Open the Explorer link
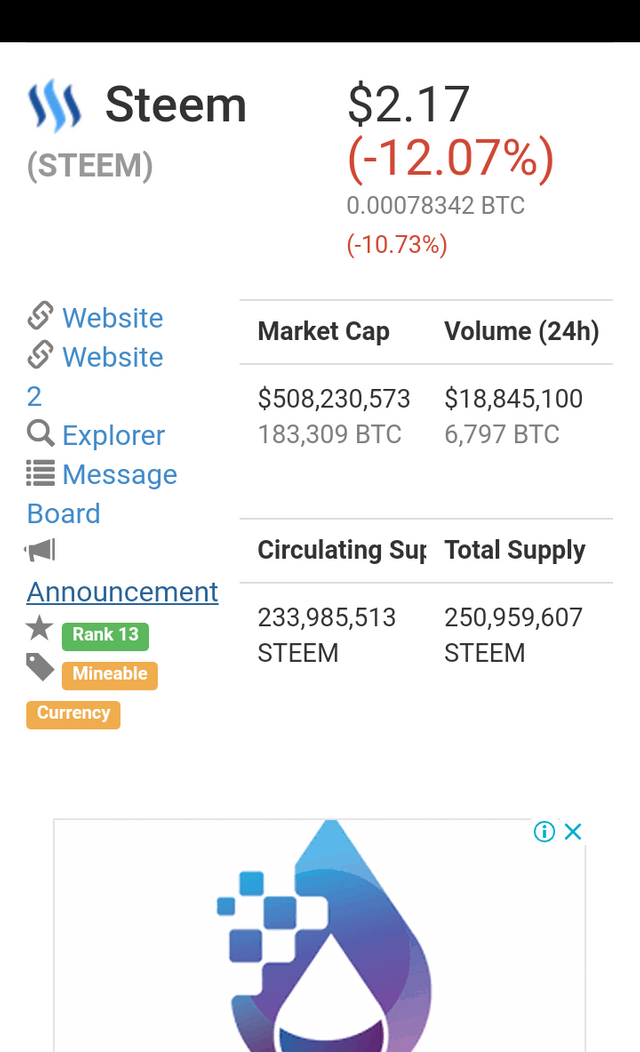640x1052 pixels. [112, 435]
